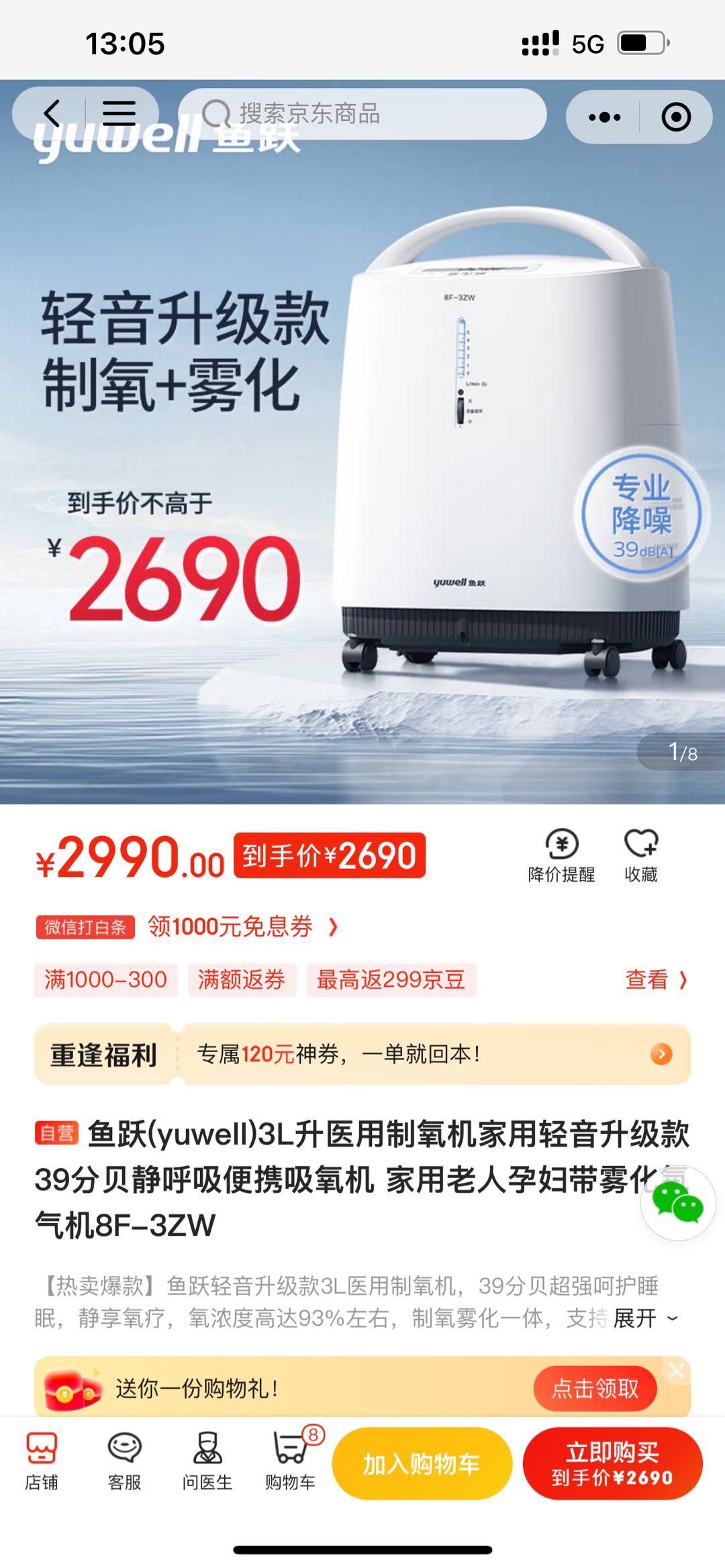This screenshot has height=1568, width=725.
Task: Open the mini program three-dot menu
Action: (604, 117)
